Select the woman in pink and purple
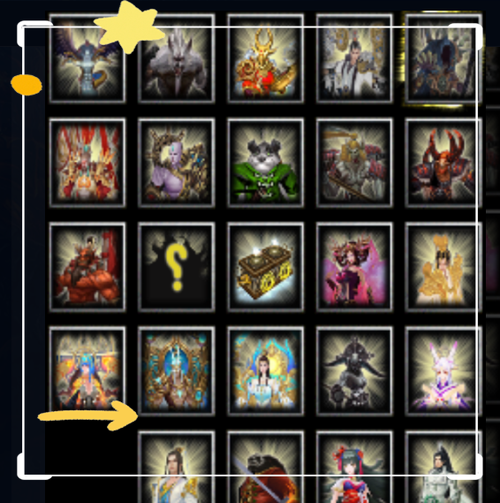This screenshot has height=503, width=500. point(354,267)
